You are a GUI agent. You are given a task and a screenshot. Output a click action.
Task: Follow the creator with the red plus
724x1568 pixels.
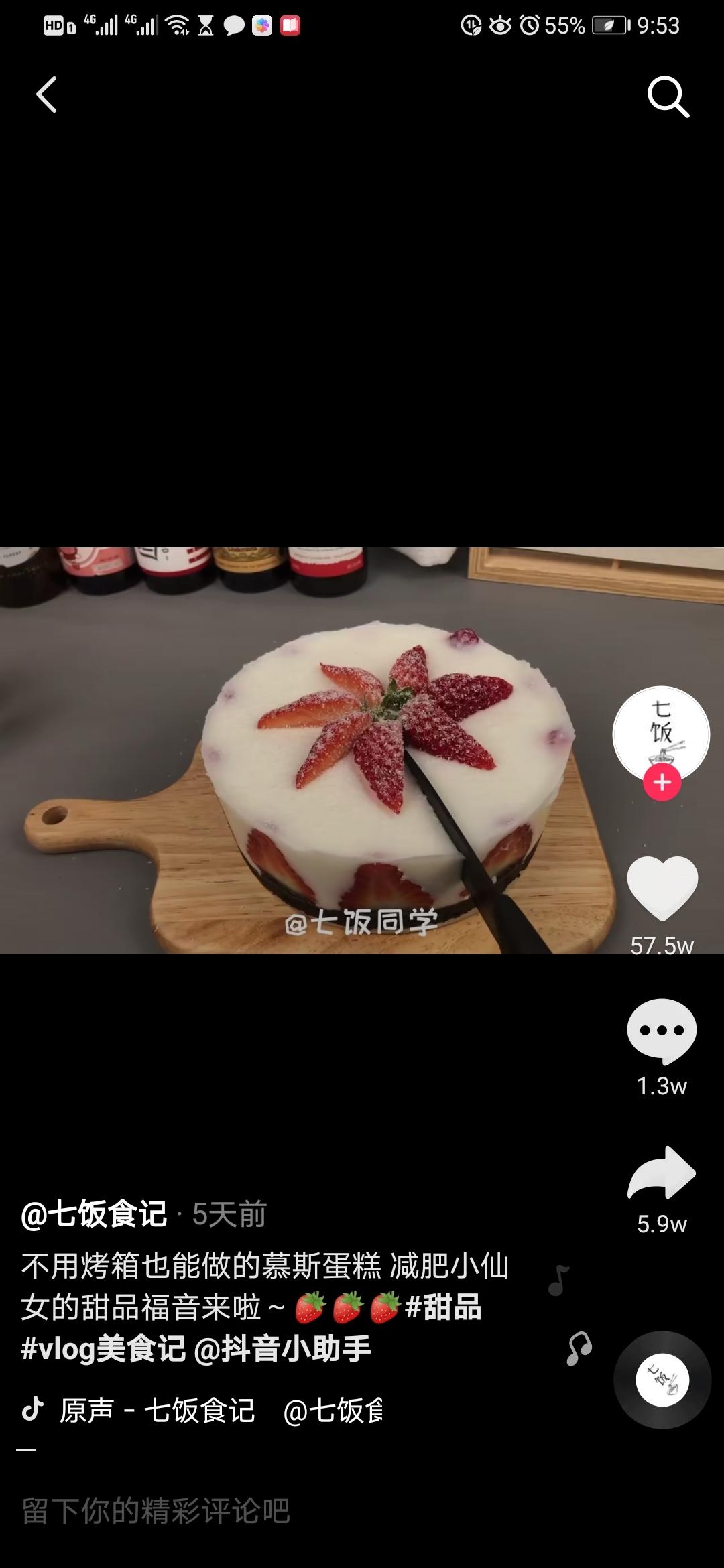point(662,782)
